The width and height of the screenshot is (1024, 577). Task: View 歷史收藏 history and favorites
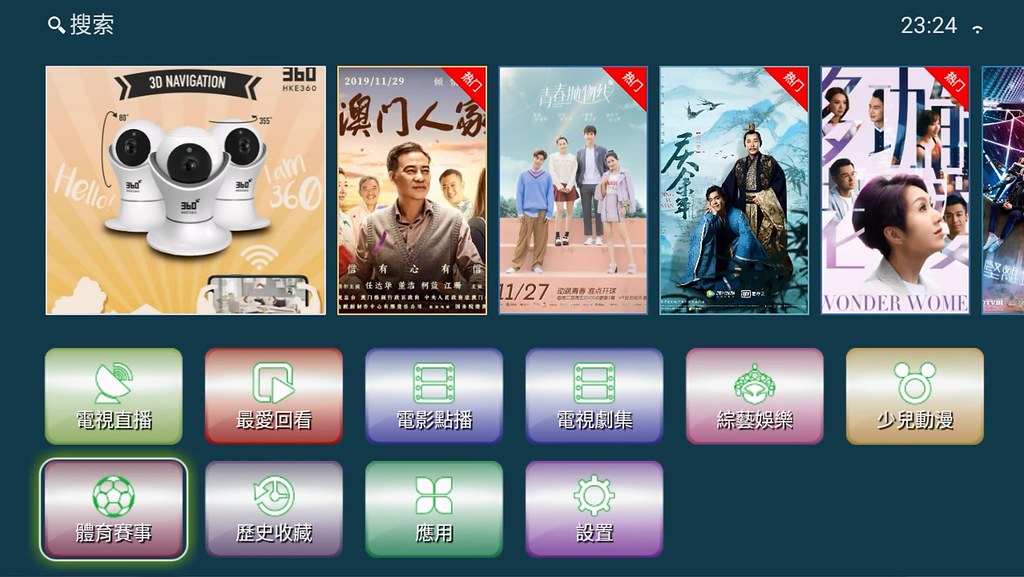click(x=274, y=509)
